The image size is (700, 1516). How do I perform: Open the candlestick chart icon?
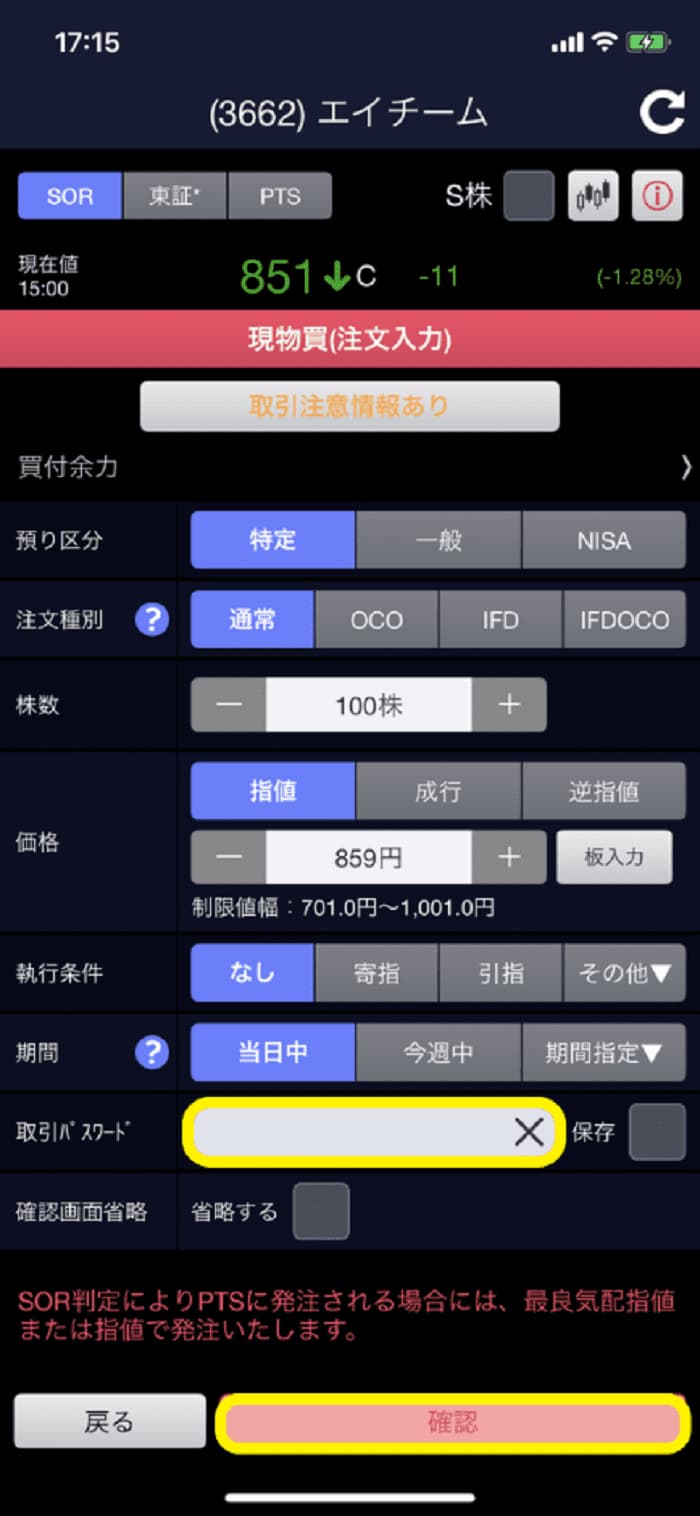(593, 196)
